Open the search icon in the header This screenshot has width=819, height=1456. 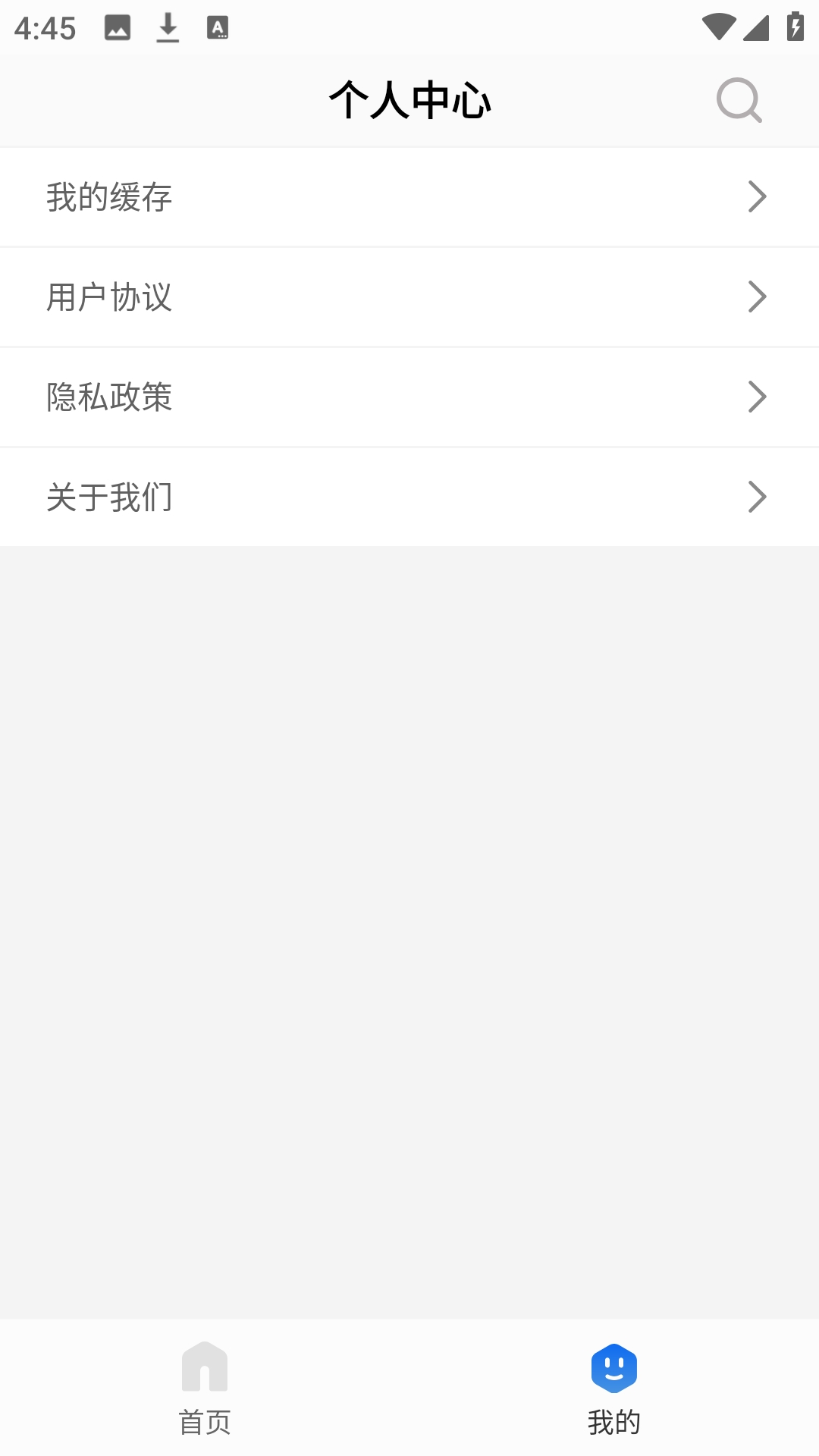739,100
